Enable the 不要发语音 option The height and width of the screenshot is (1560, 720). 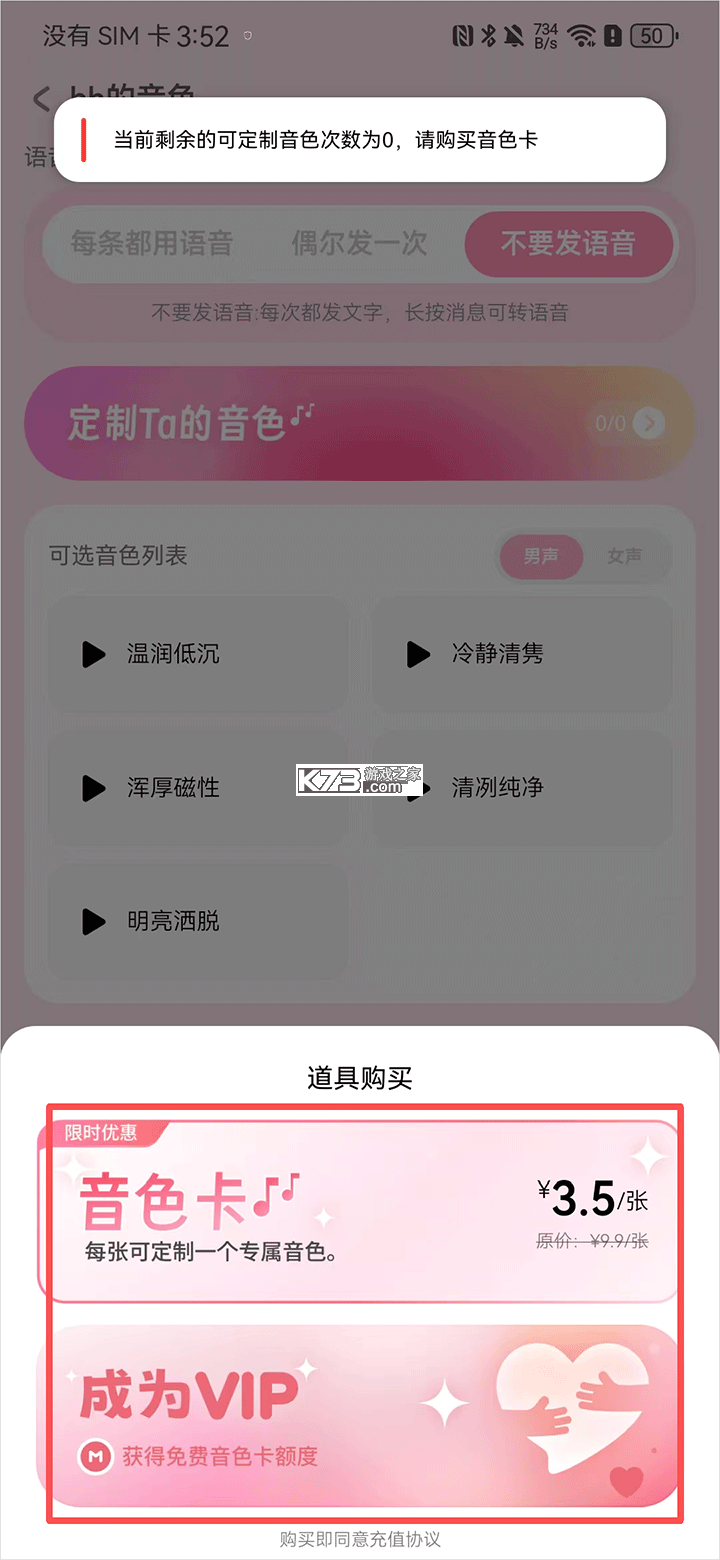(x=570, y=244)
